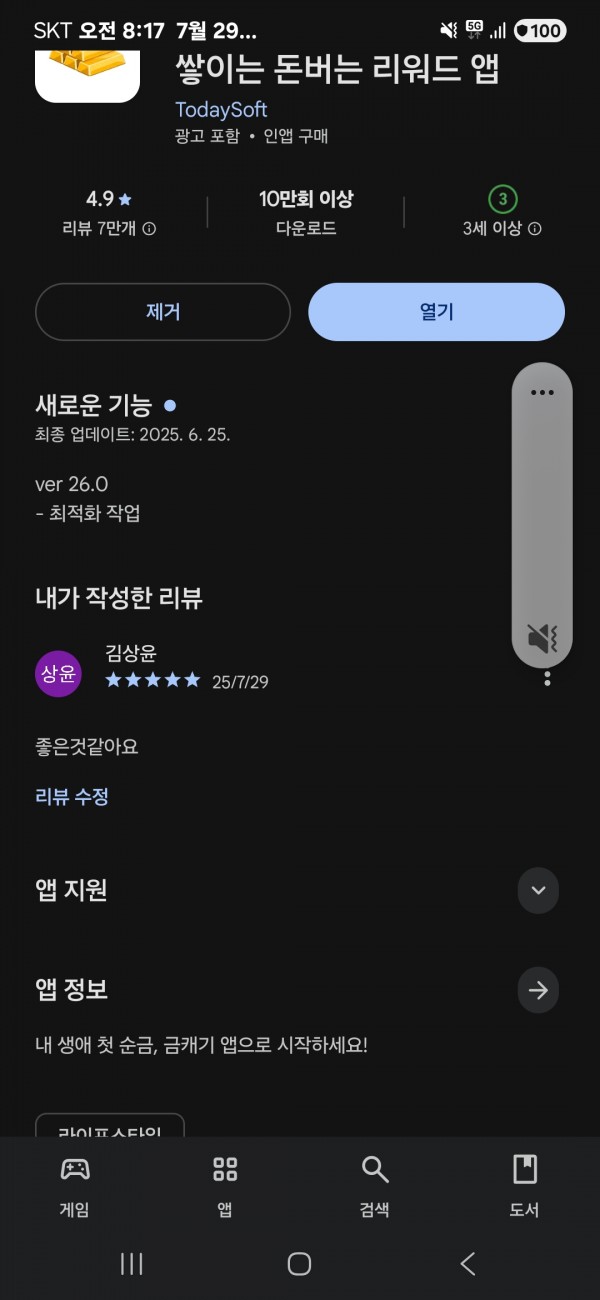Screen dimensions: 600x1300
Task: Edit my review via 리뷰 수정
Action: 72,797
